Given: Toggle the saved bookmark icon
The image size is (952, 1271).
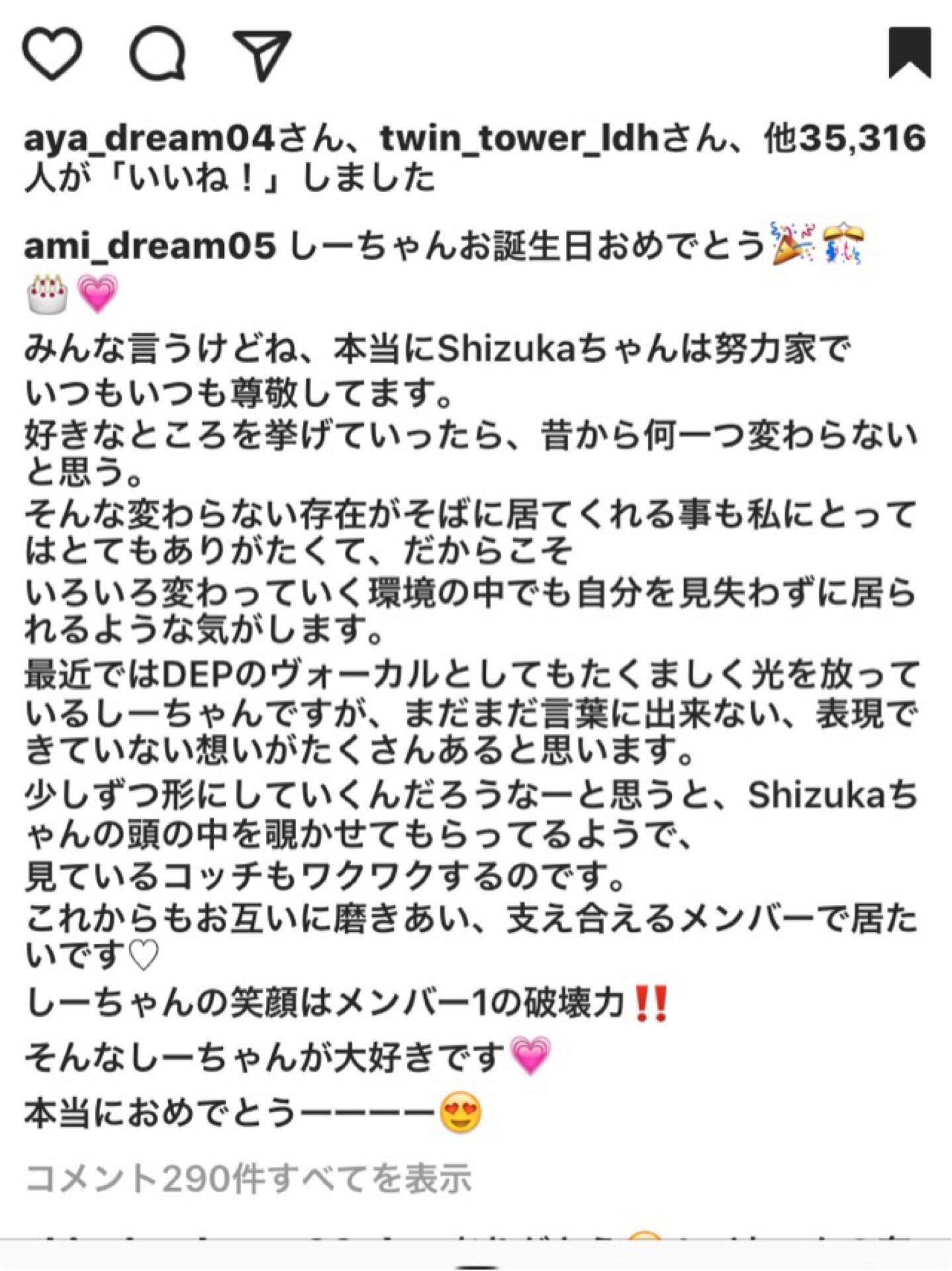Looking at the screenshot, I should [910, 53].
